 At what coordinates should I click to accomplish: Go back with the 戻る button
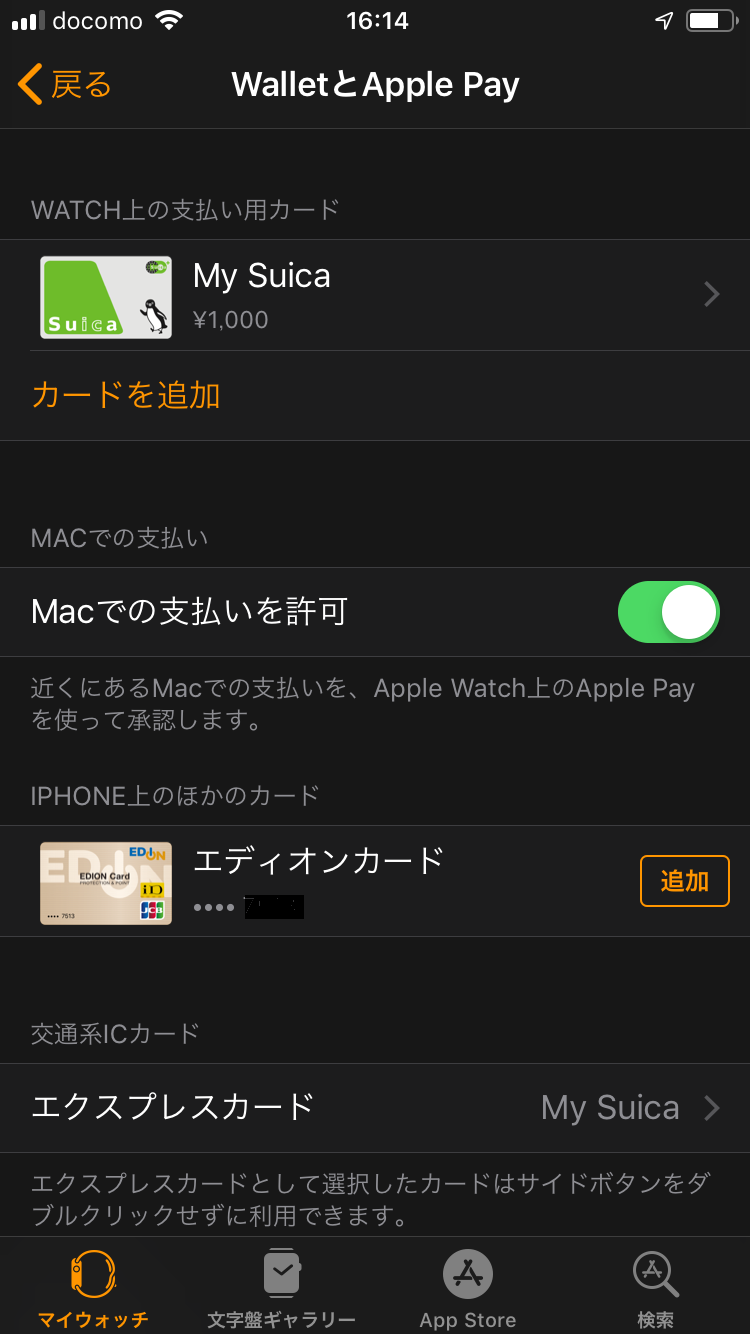point(65,85)
